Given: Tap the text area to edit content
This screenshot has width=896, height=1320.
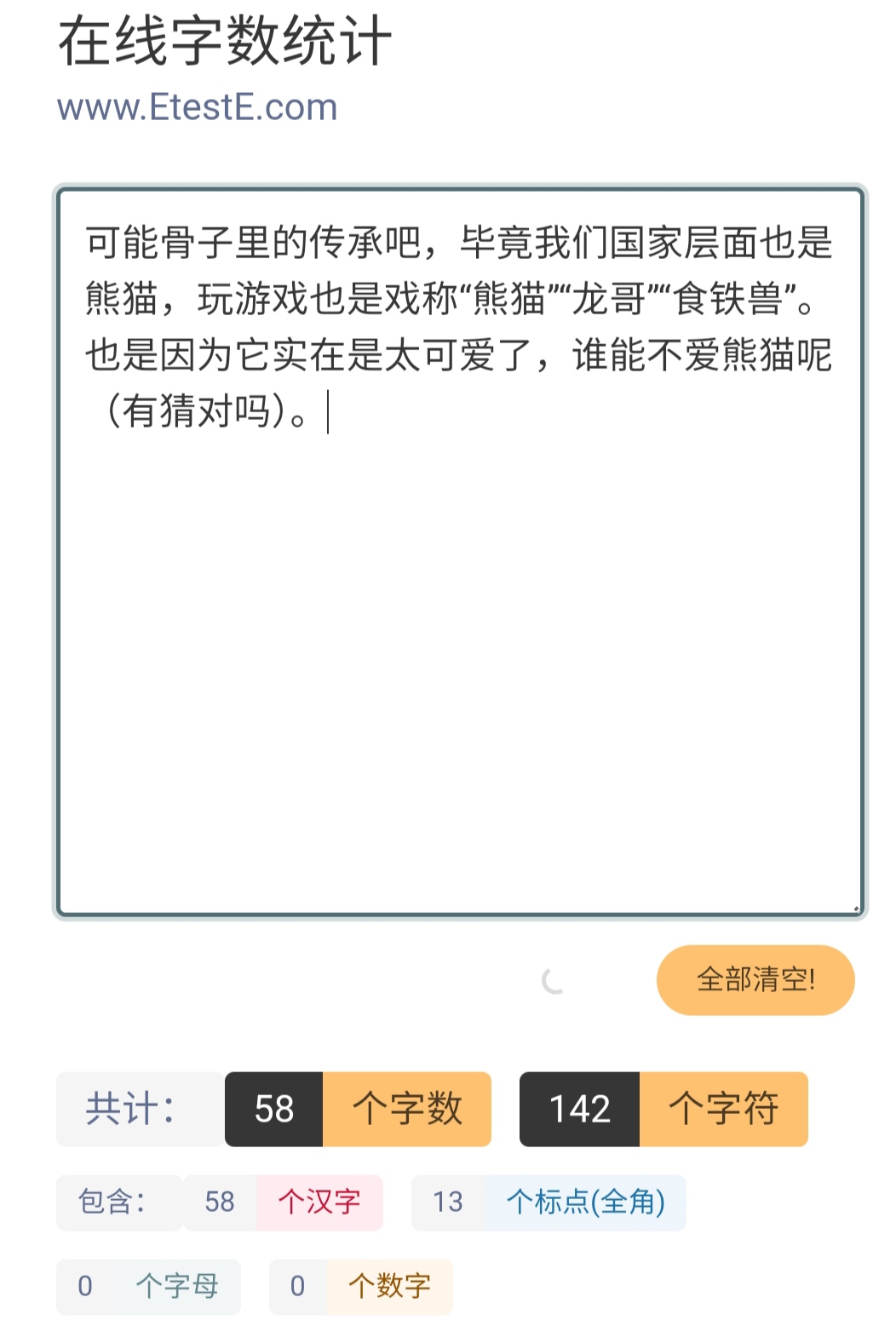Looking at the screenshot, I should coord(460,596).
